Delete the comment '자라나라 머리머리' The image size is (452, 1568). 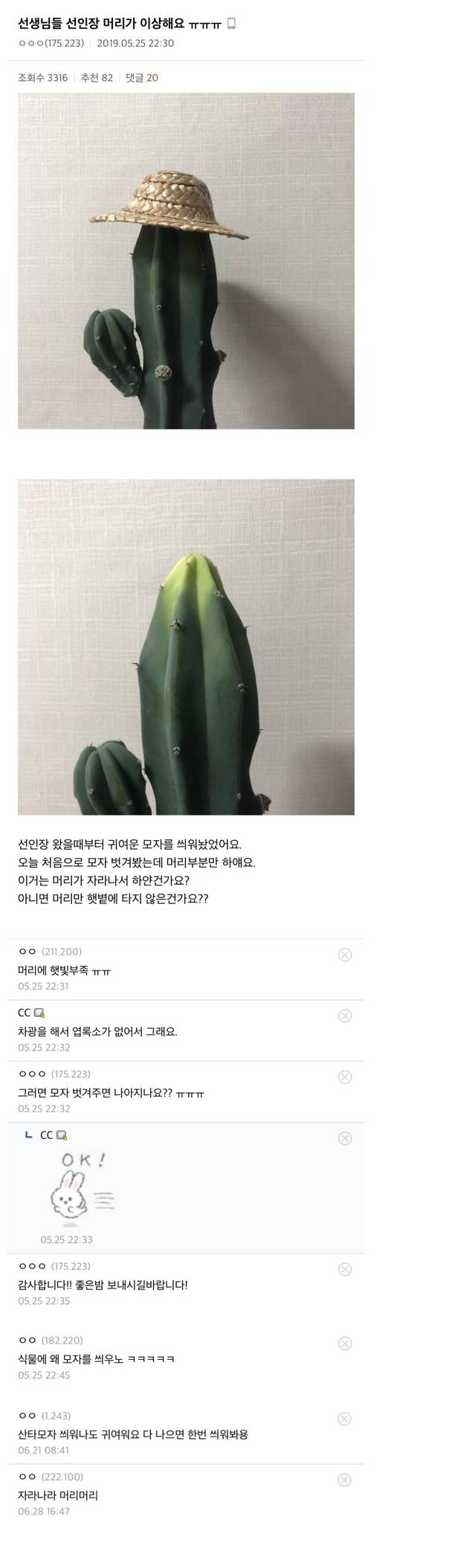pos(345,1480)
